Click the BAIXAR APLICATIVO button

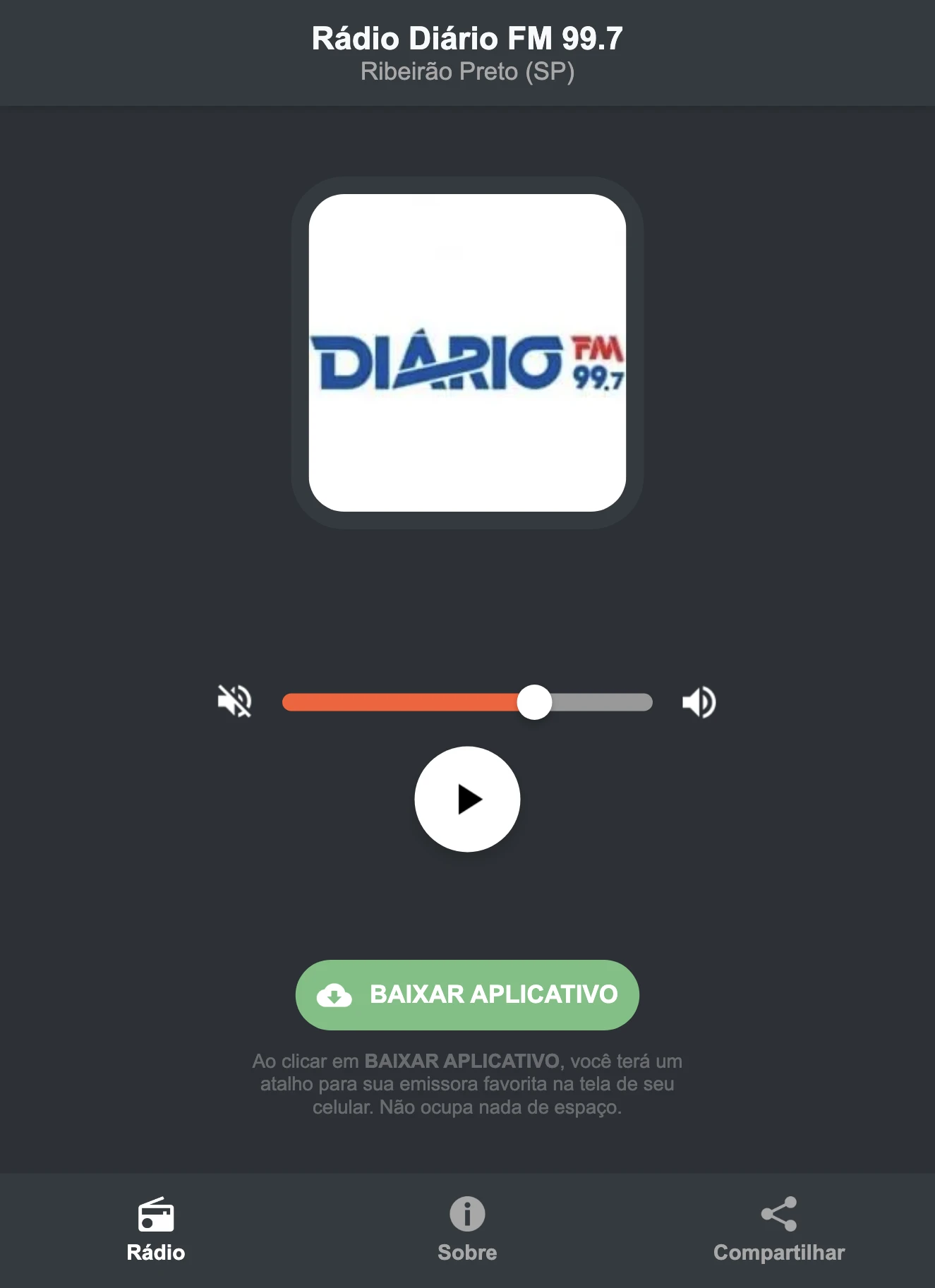point(467,994)
